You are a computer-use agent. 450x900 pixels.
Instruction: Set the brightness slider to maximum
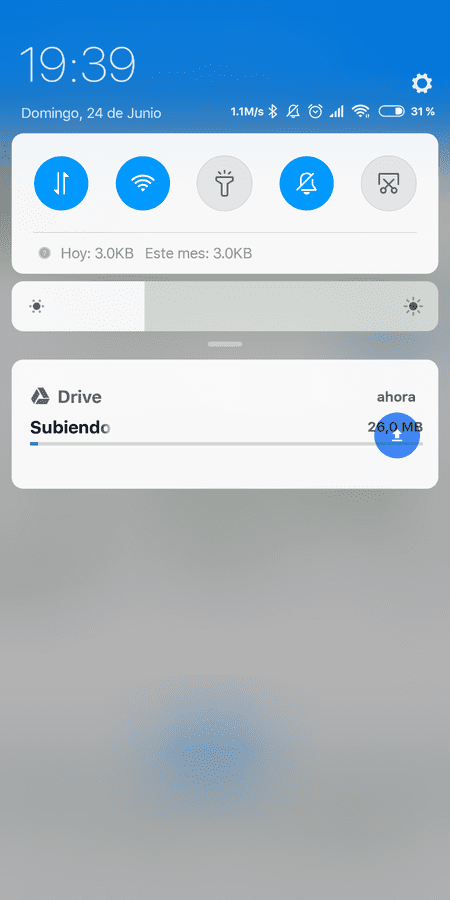[x=413, y=307]
